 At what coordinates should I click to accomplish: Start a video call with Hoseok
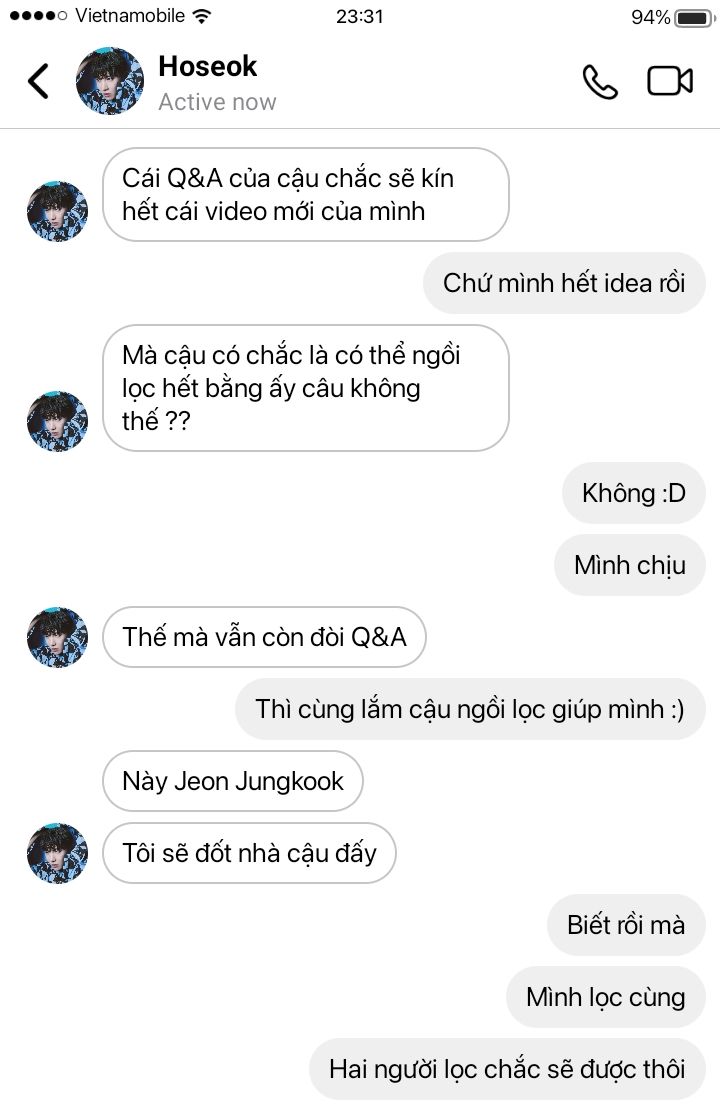coord(670,81)
